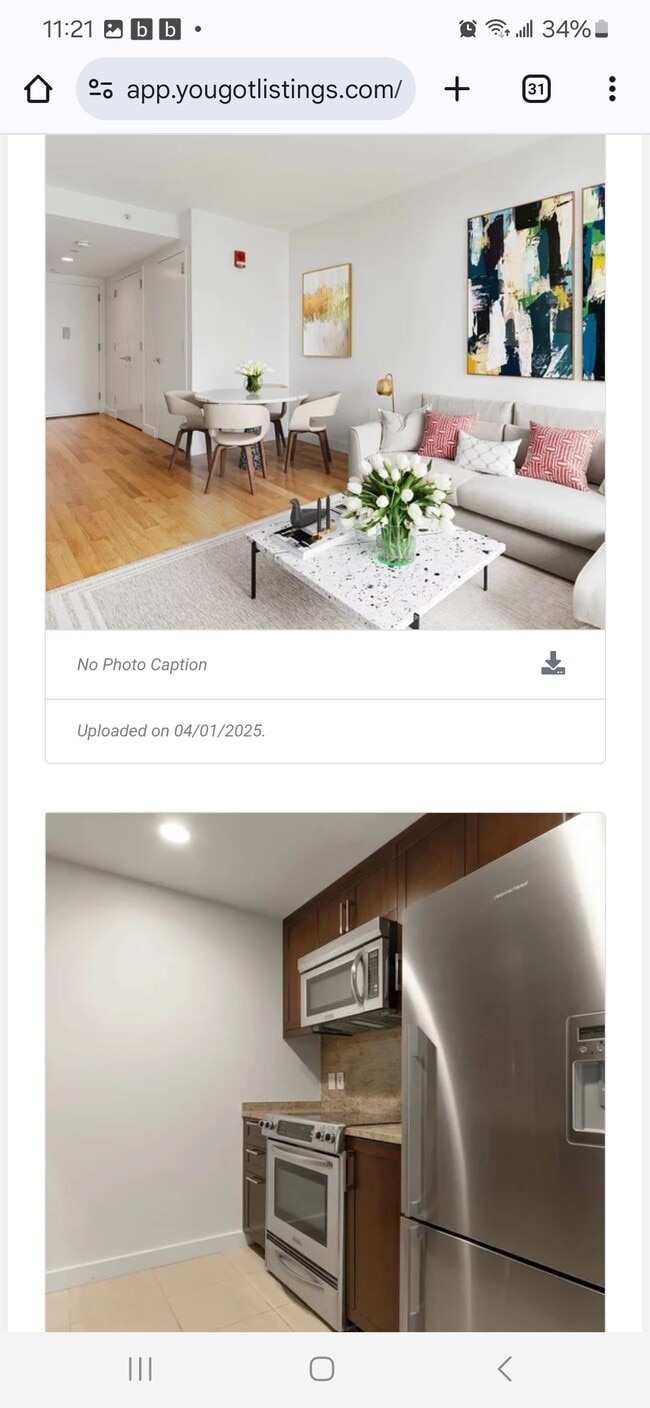Viewport: 650px width, 1408px height.
Task: Show recent apps from the navigation bar
Action: 140,1369
